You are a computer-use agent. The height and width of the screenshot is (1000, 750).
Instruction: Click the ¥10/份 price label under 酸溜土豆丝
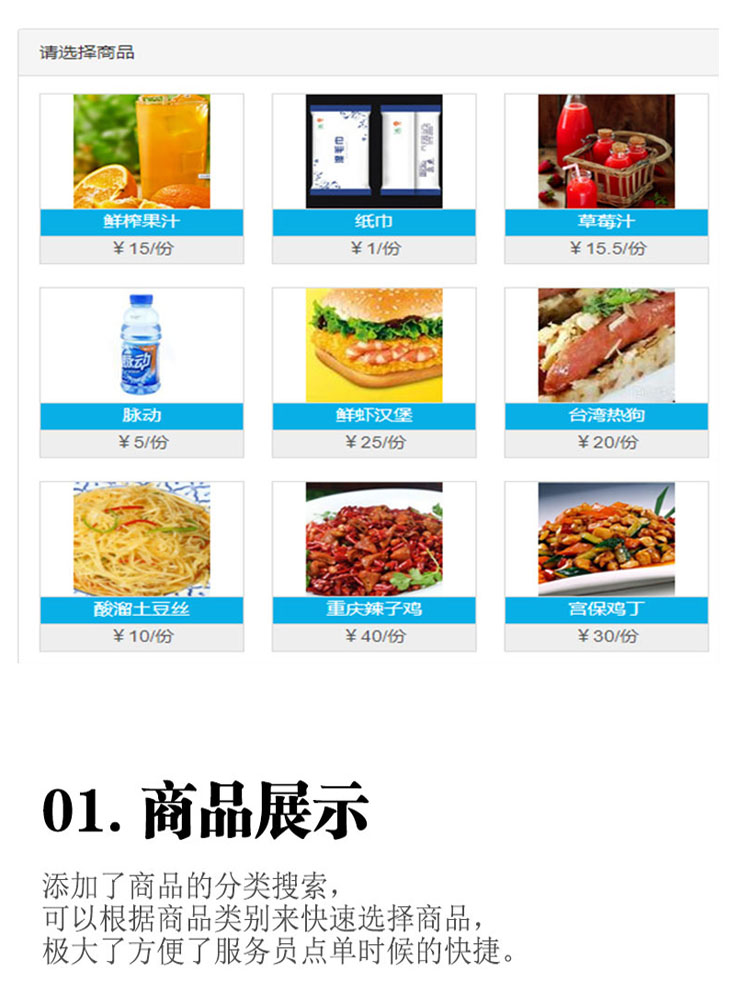(140, 634)
